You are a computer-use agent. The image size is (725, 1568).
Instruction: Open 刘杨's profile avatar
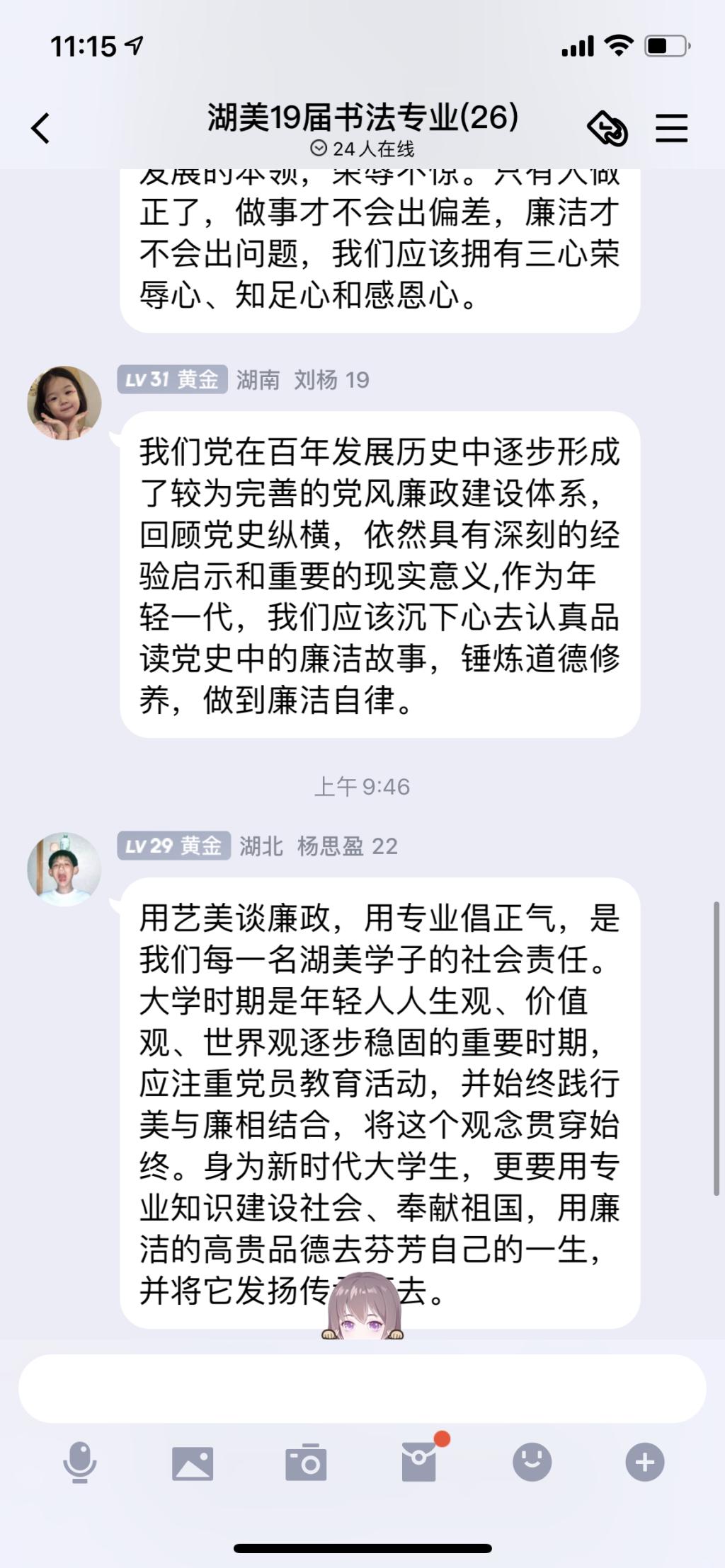coord(64,403)
